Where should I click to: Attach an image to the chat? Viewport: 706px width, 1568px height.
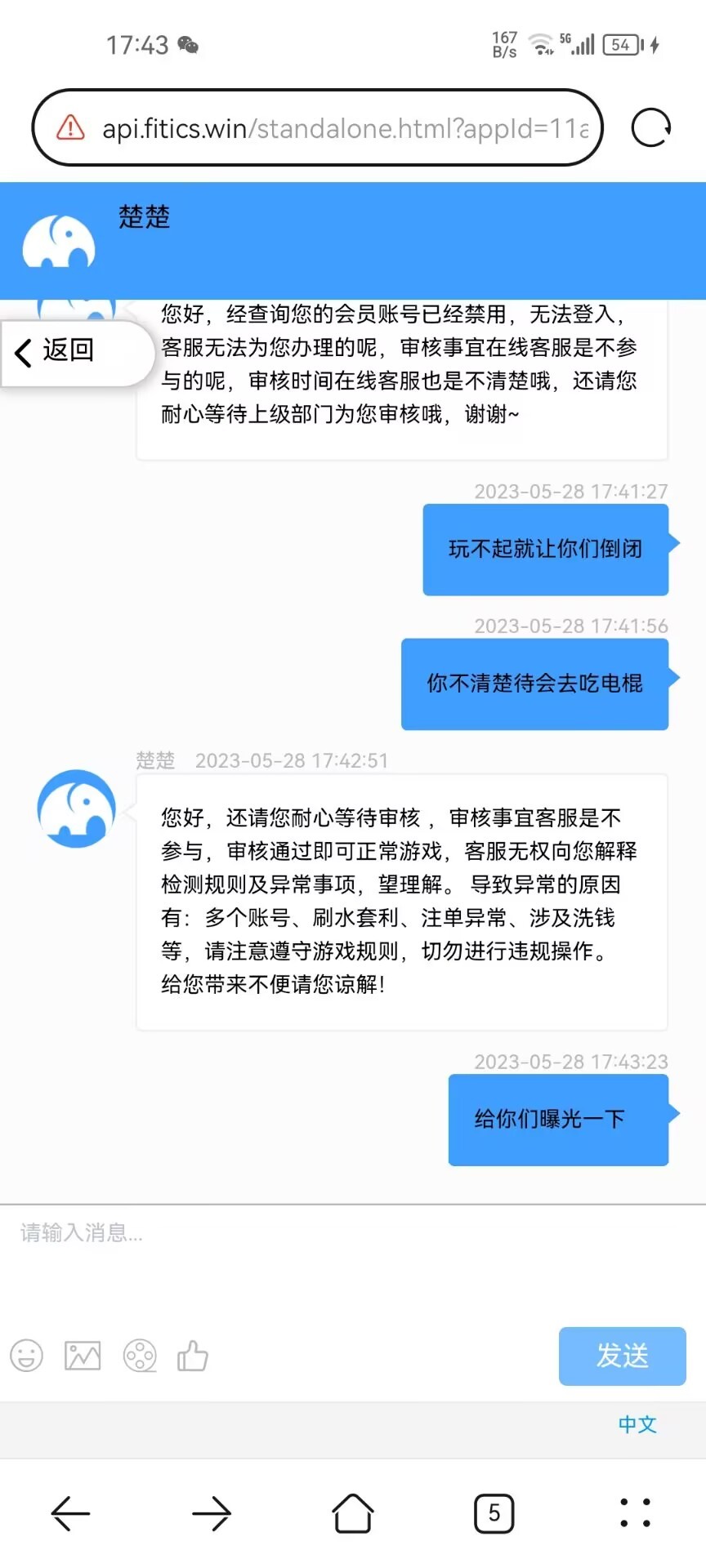(x=83, y=1356)
